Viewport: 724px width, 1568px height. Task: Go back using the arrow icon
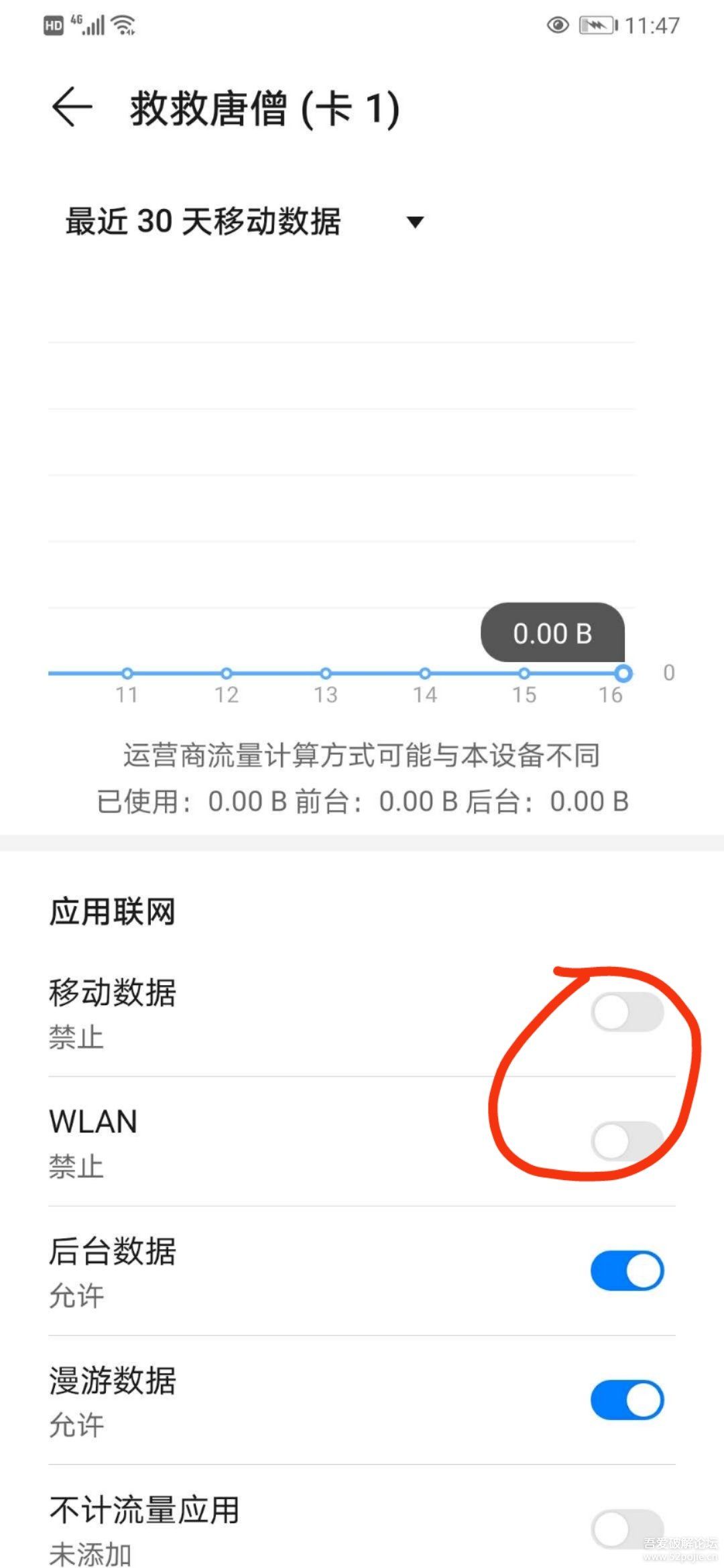72,107
